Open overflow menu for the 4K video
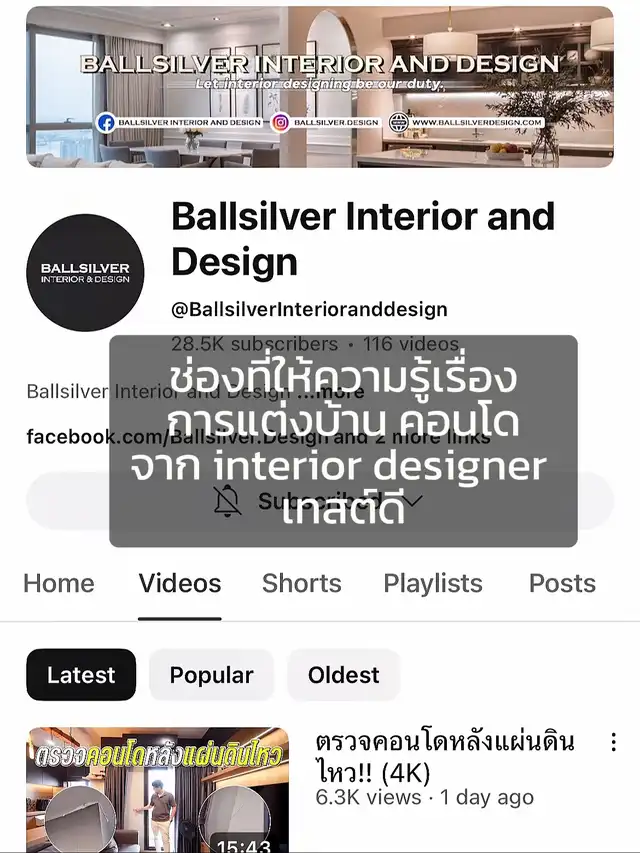640x853 pixels. coord(613,743)
